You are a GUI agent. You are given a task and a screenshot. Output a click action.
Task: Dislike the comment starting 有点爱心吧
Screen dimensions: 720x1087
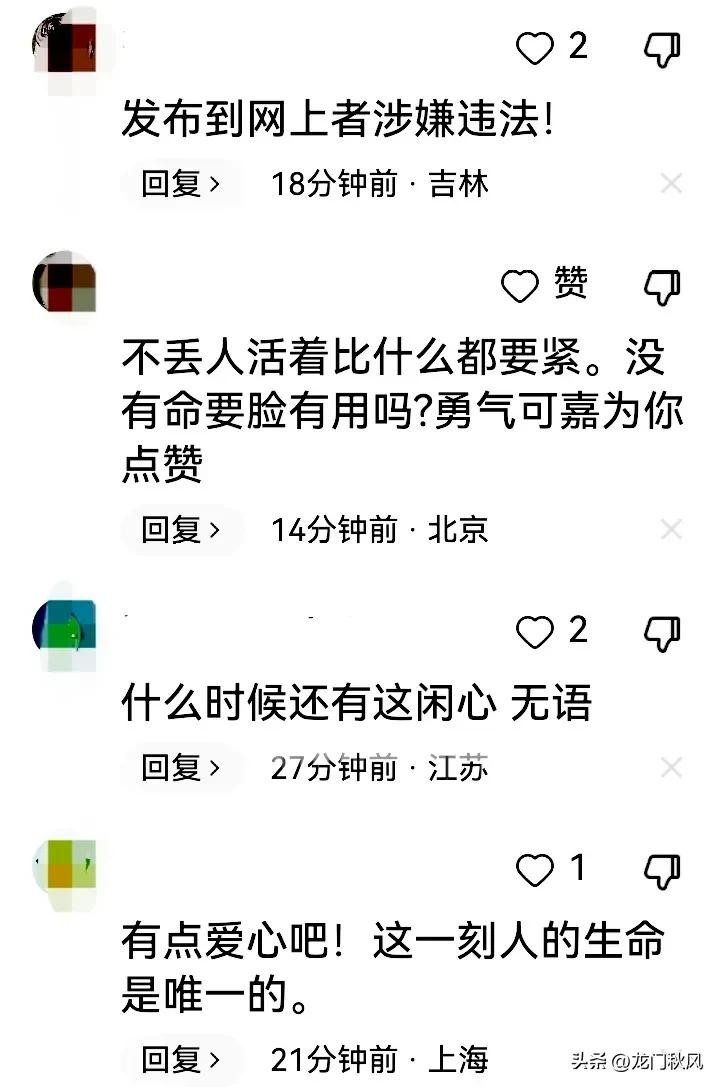click(x=661, y=870)
